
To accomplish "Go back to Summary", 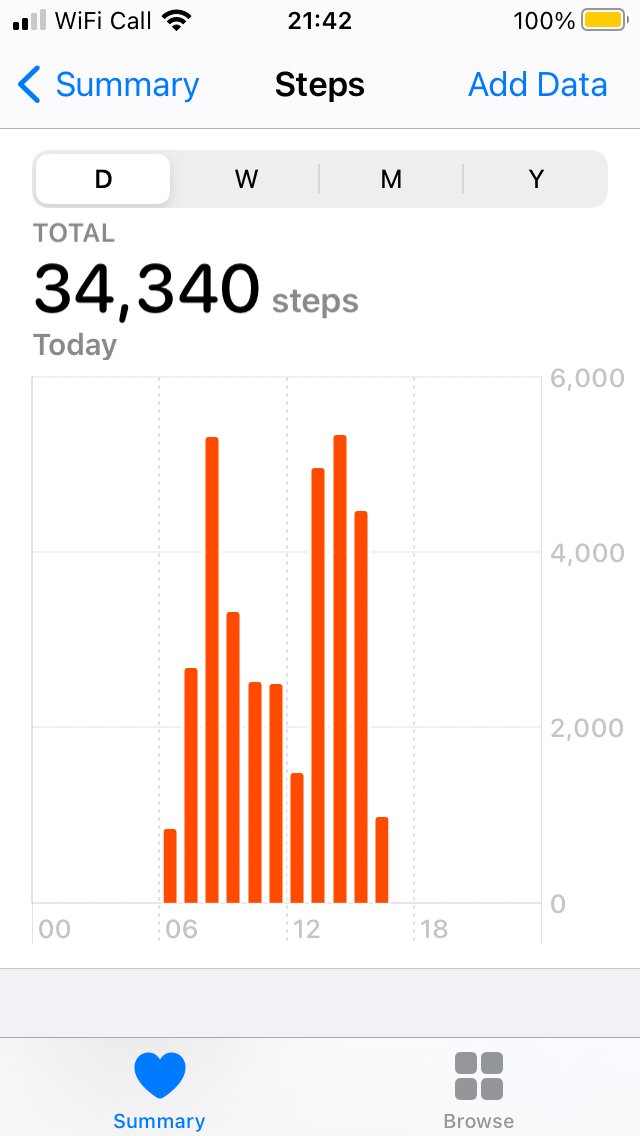I will tap(108, 85).
